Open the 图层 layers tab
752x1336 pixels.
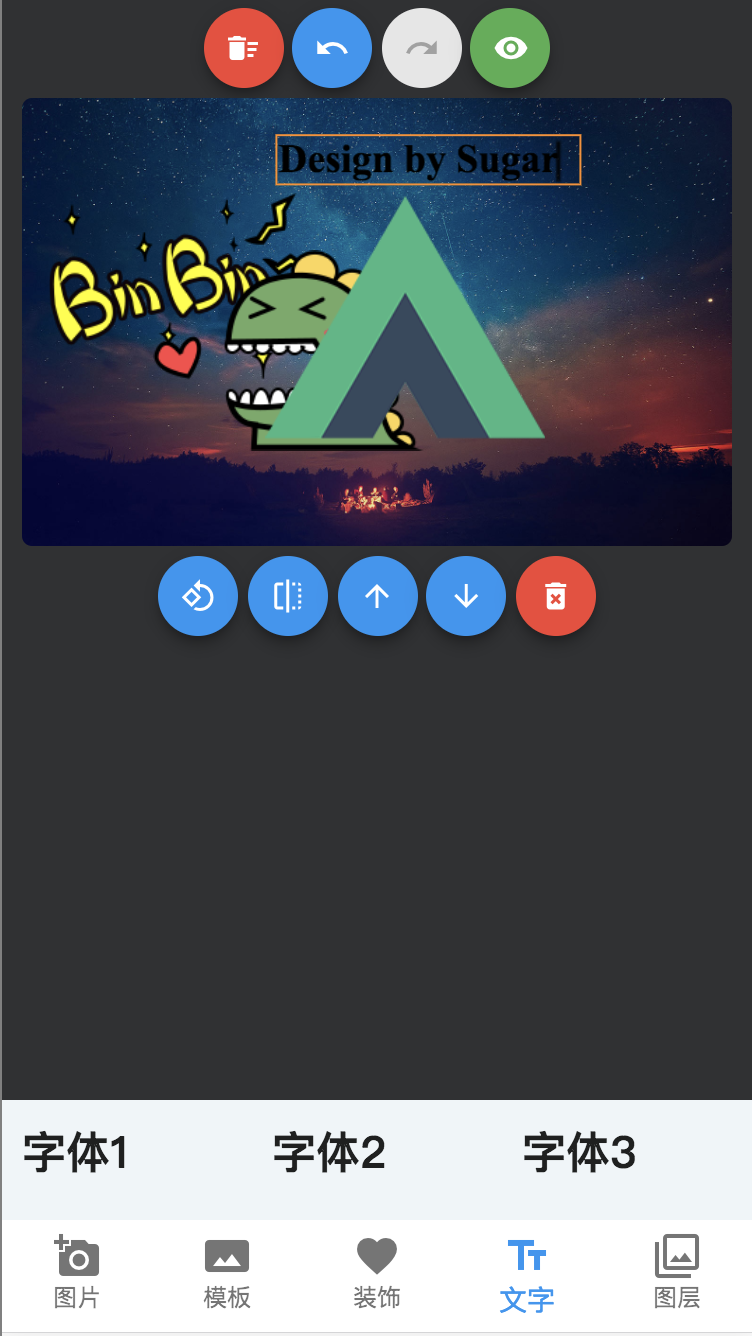[677, 1272]
